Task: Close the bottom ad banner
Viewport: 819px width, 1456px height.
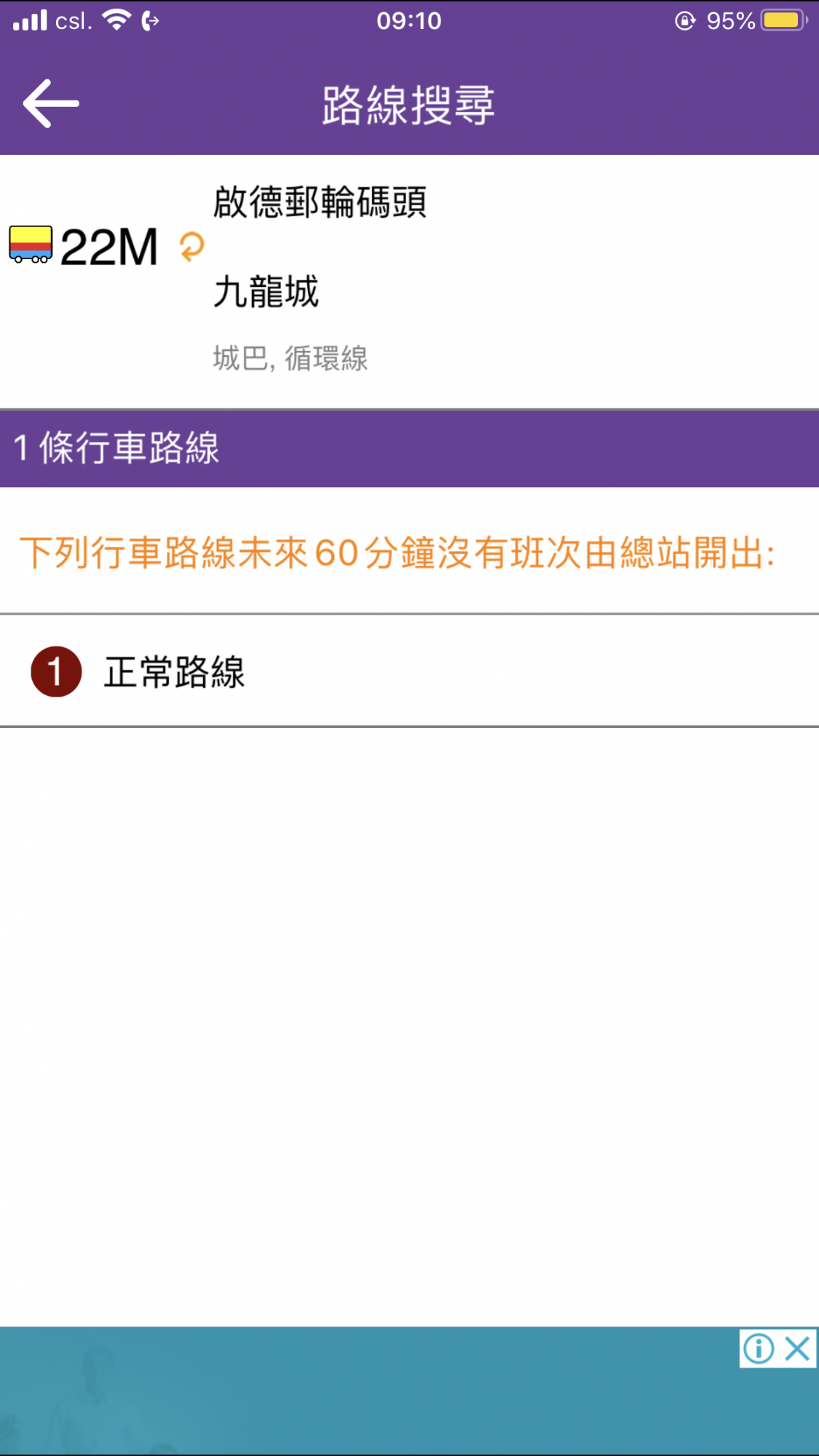Action: 798,1349
